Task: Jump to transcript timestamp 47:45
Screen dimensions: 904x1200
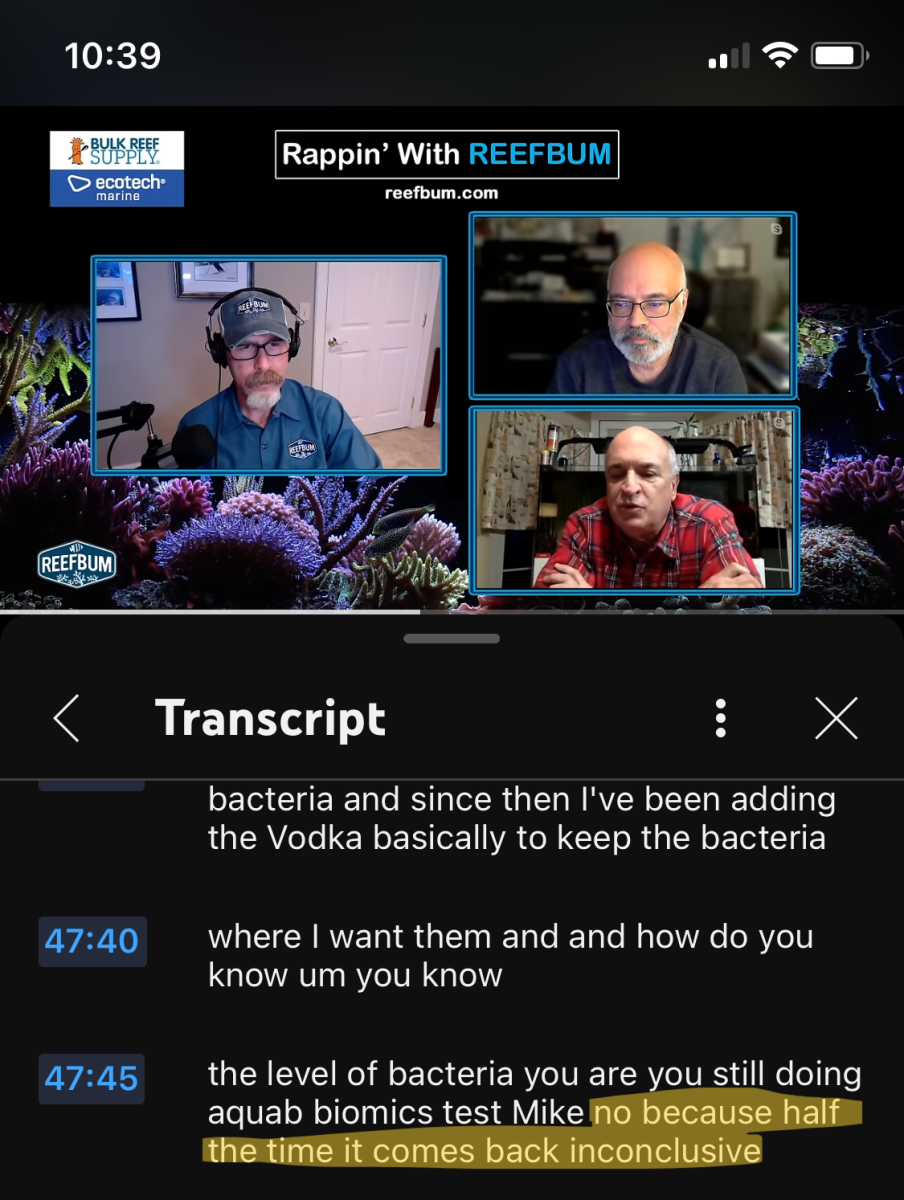Action: click(x=92, y=1078)
